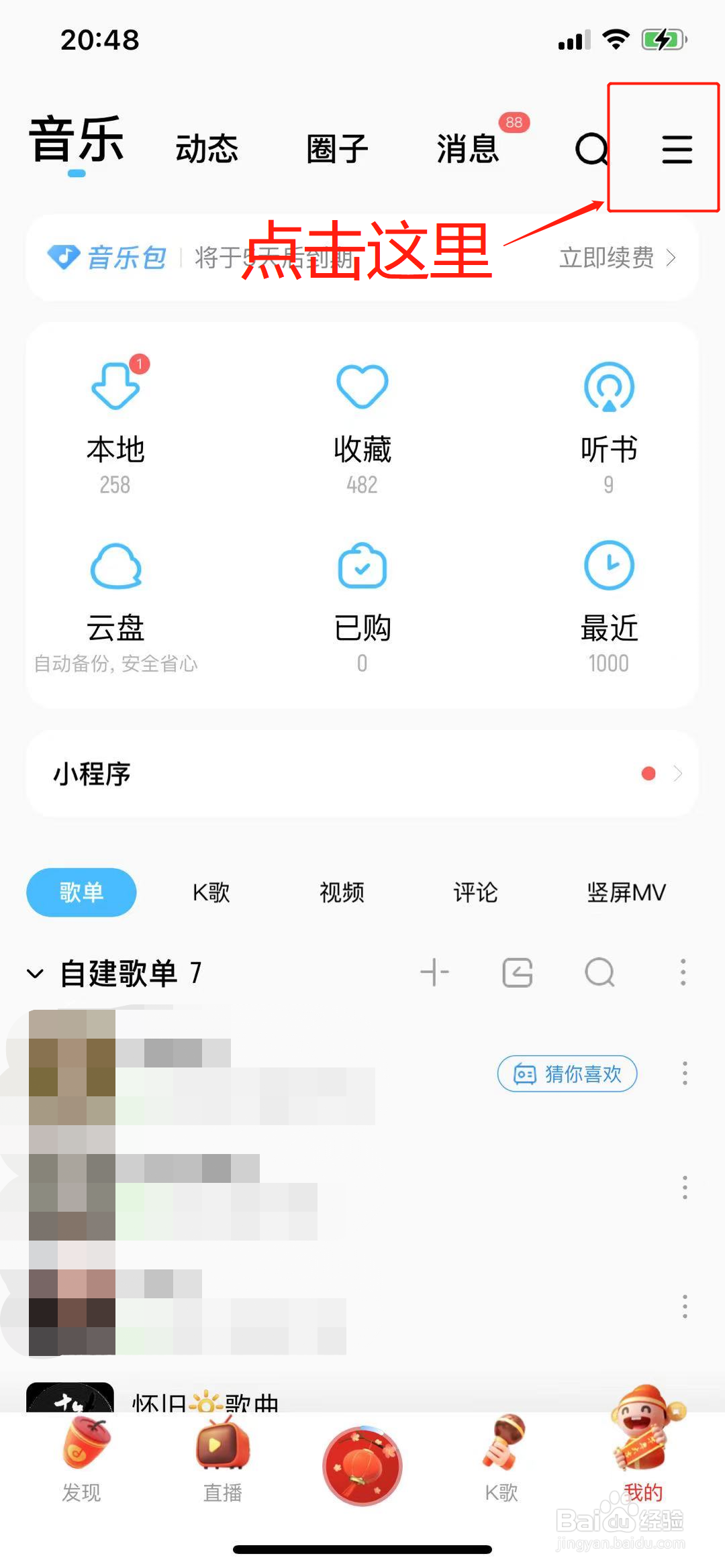Switch to the 竖屏MV tab
Image resolution: width=725 pixels, height=1568 pixels.
click(626, 892)
